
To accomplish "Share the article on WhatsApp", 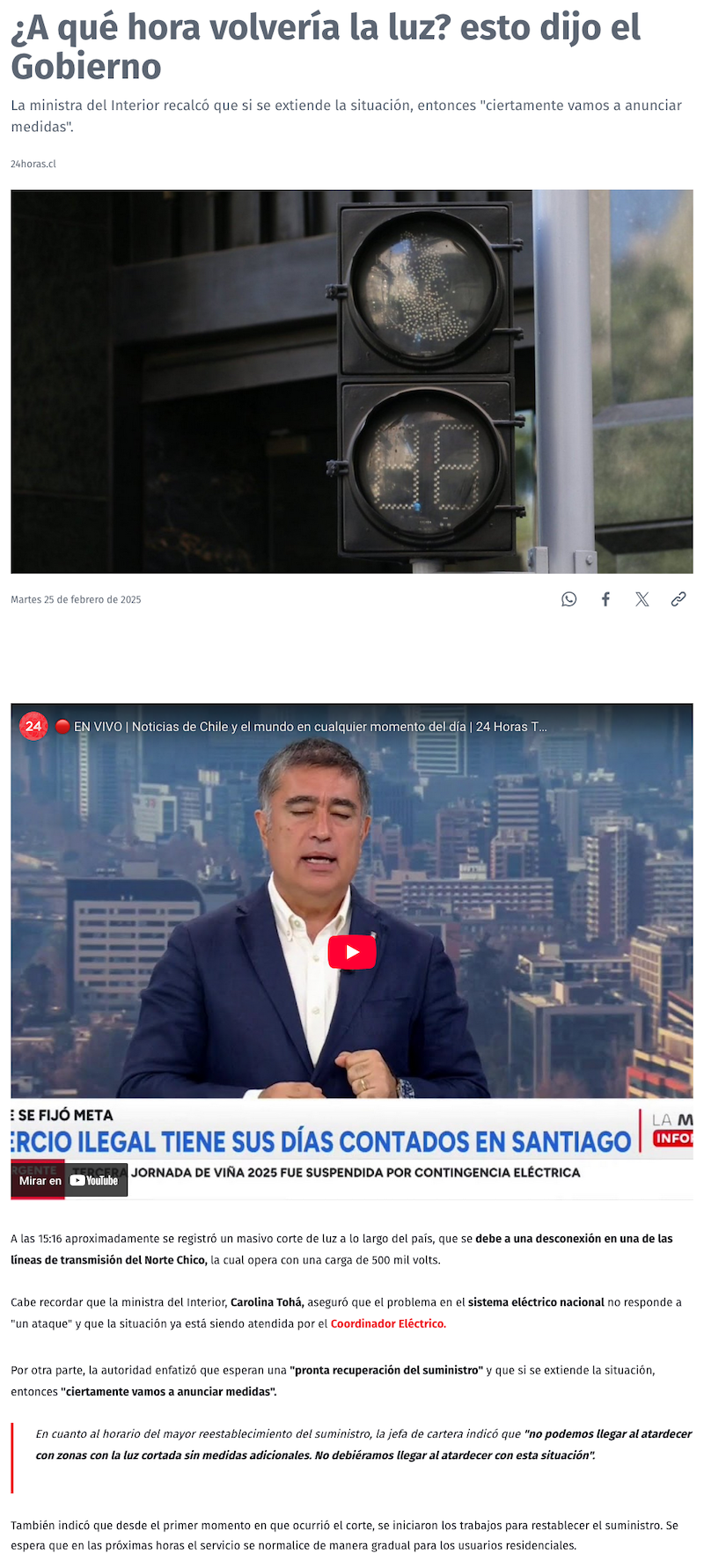I will (x=569, y=599).
